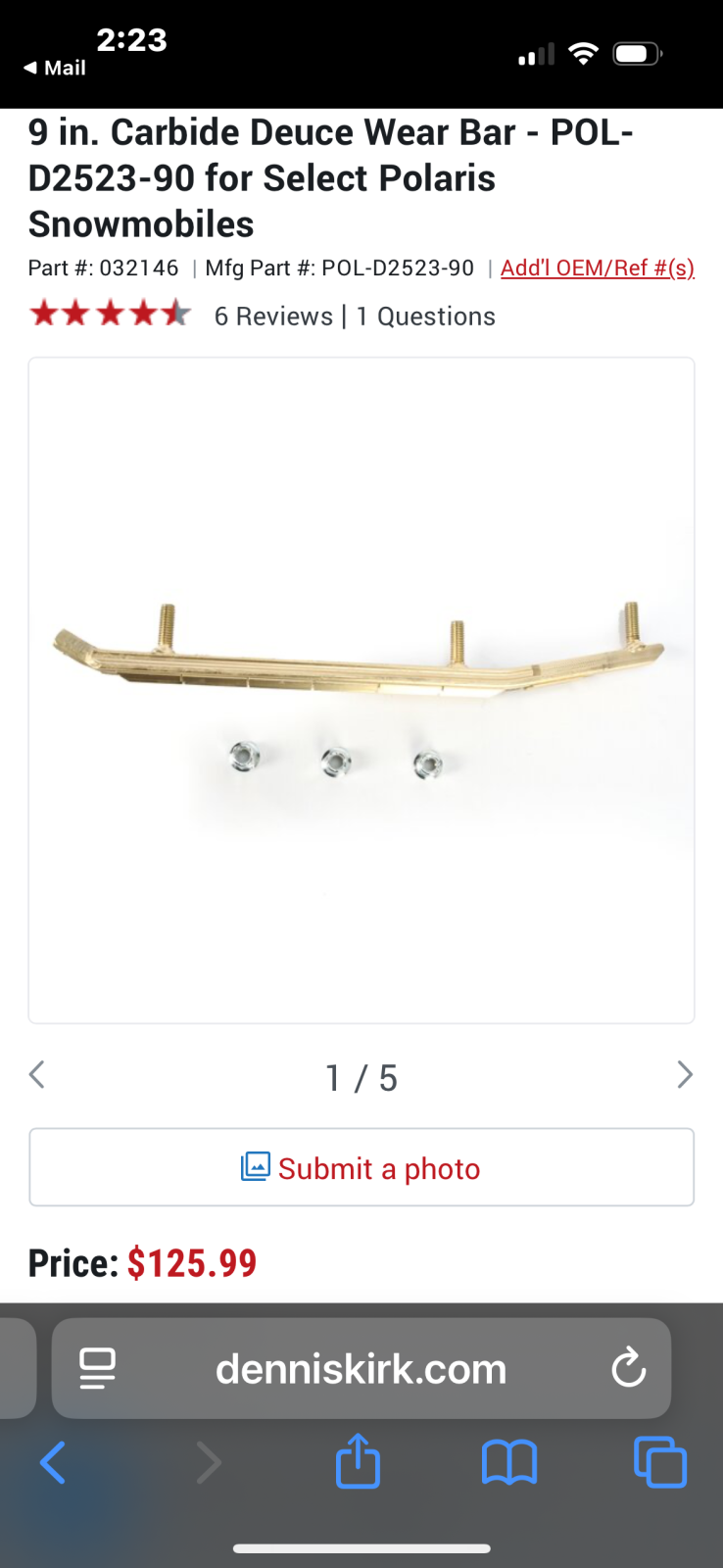The height and width of the screenshot is (1568, 723).
Task: Return to Mail app
Action: [x=55, y=68]
